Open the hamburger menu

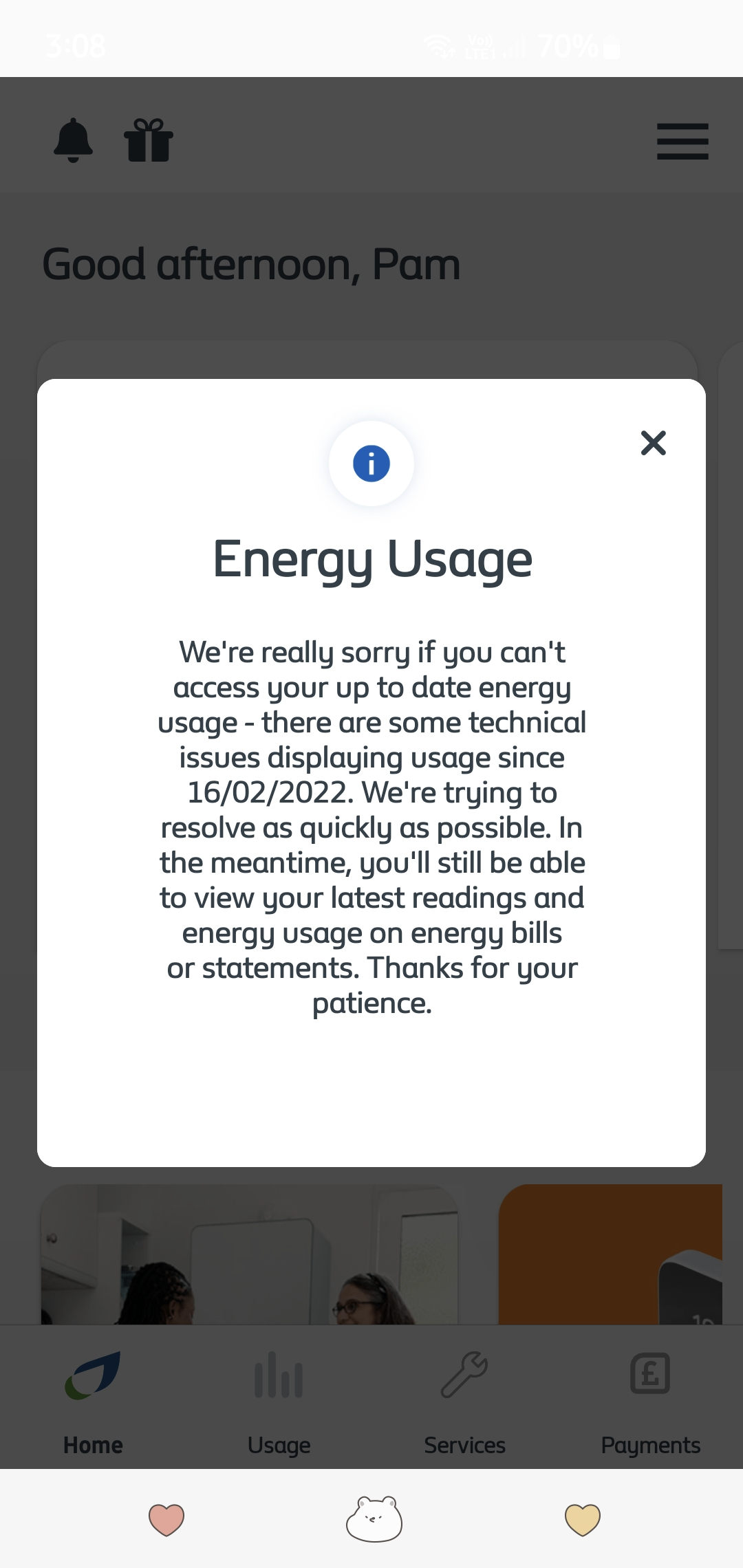point(682,141)
